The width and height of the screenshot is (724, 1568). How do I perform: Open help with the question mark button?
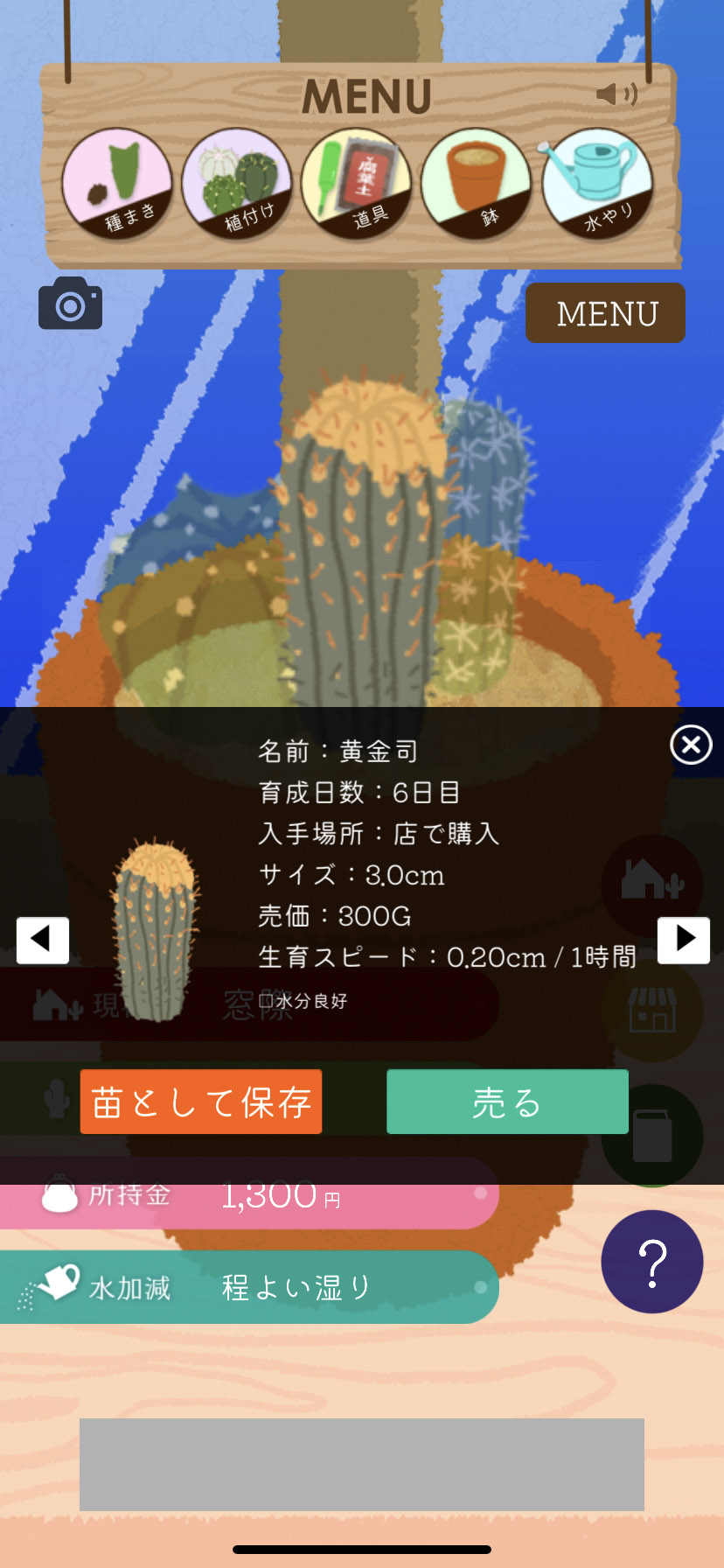(x=652, y=1262)
